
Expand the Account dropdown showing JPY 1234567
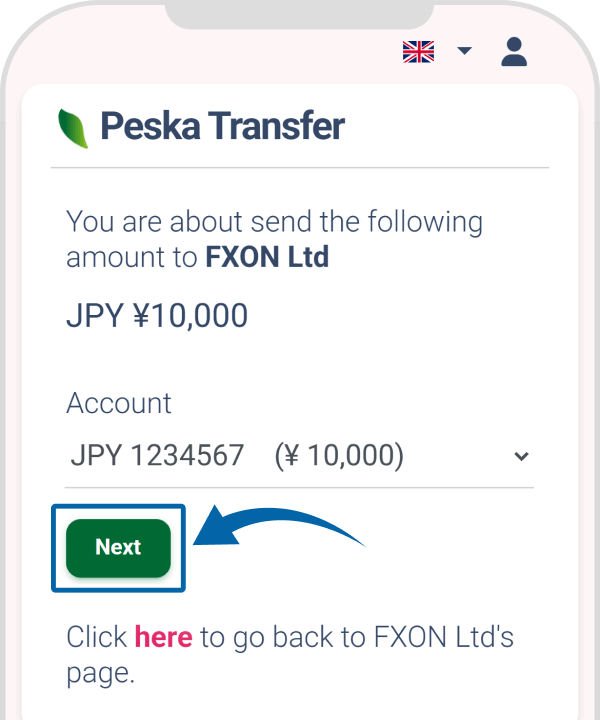click(299, 456)
